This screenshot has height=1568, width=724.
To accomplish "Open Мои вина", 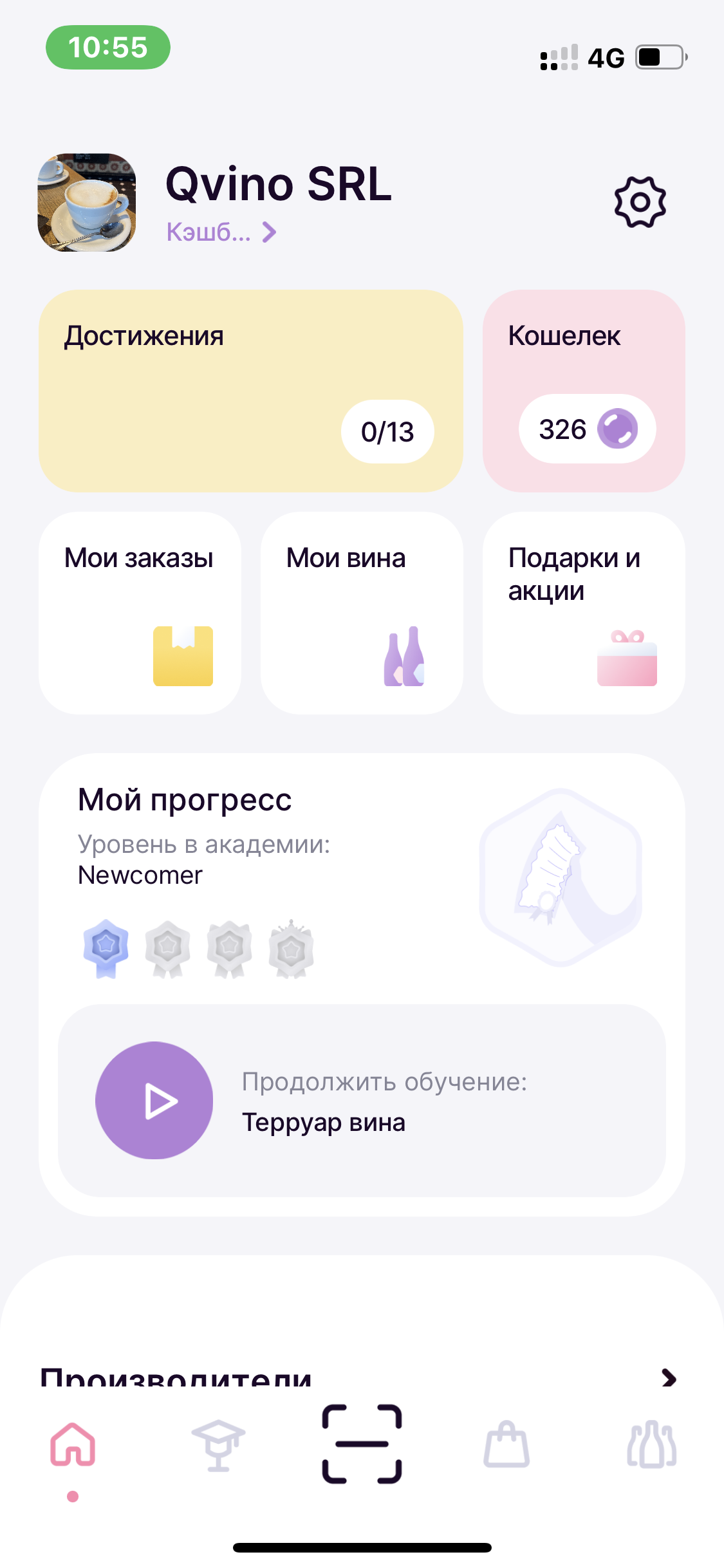I will click(x=362, y=613).
